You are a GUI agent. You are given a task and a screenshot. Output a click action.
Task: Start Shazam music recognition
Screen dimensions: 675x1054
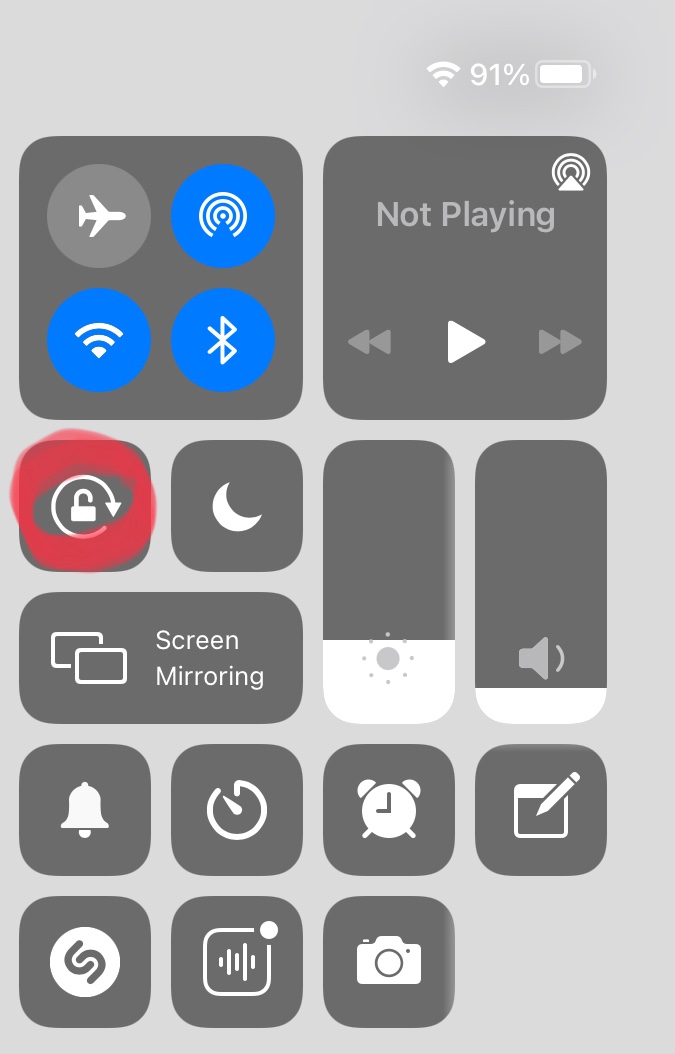[85, 962]
